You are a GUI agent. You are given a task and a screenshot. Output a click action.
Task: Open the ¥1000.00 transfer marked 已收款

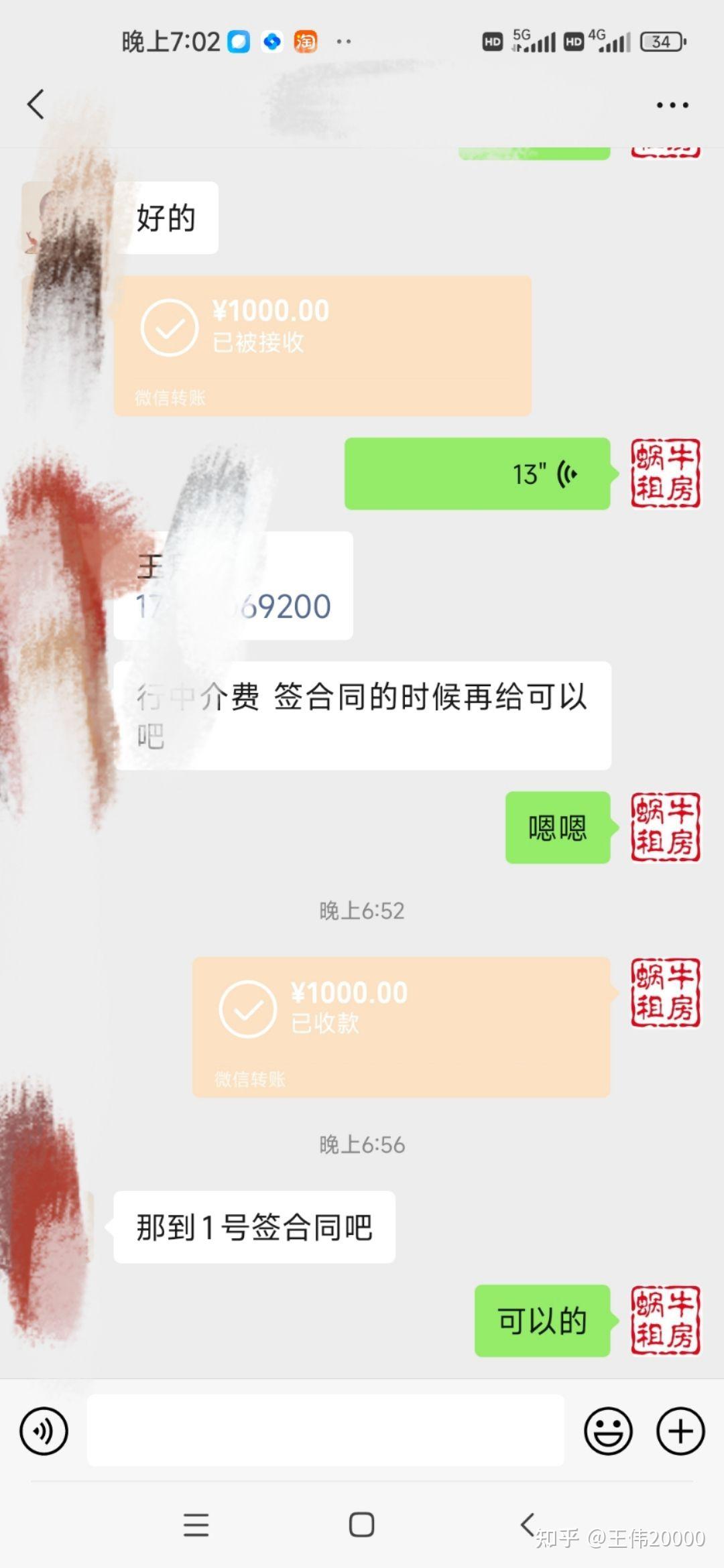coord(401,1027)
